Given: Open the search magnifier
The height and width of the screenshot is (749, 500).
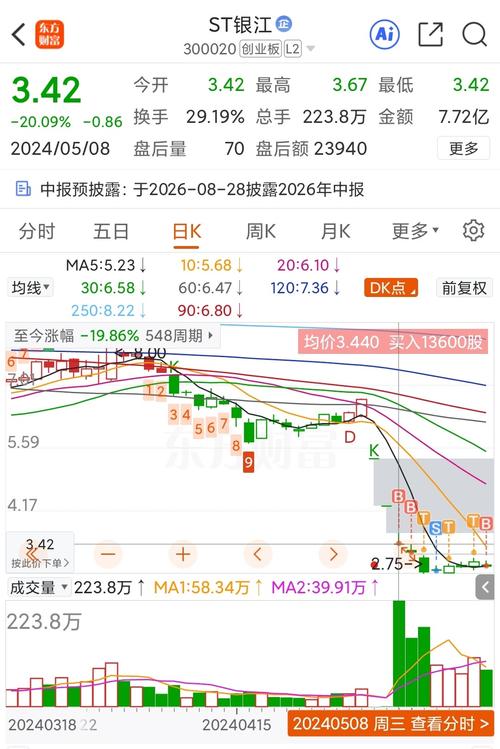Looking at the screenshot, I should click(x=474, y=34).
